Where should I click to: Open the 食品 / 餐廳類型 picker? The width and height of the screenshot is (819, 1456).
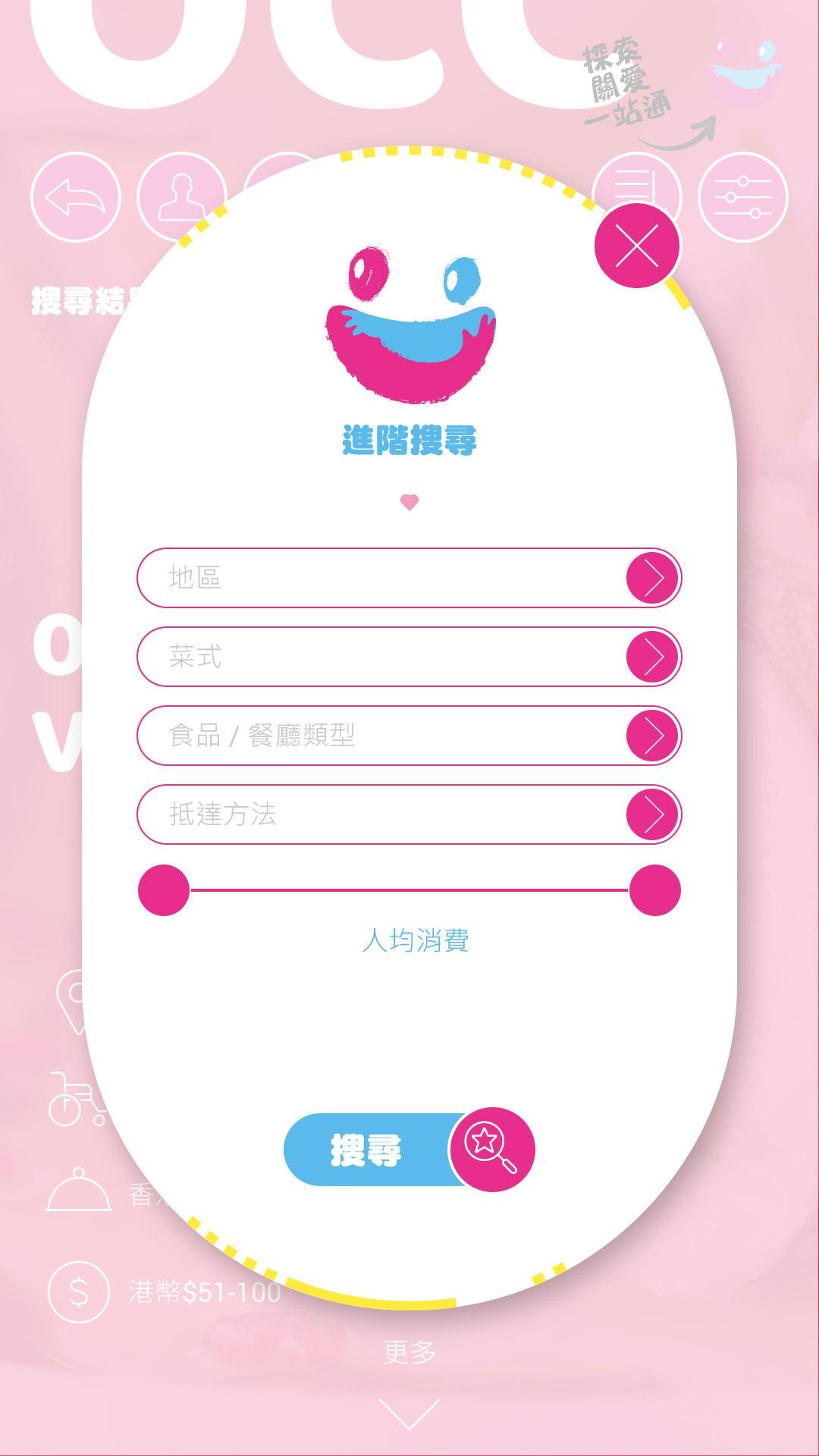pos(409,736)
